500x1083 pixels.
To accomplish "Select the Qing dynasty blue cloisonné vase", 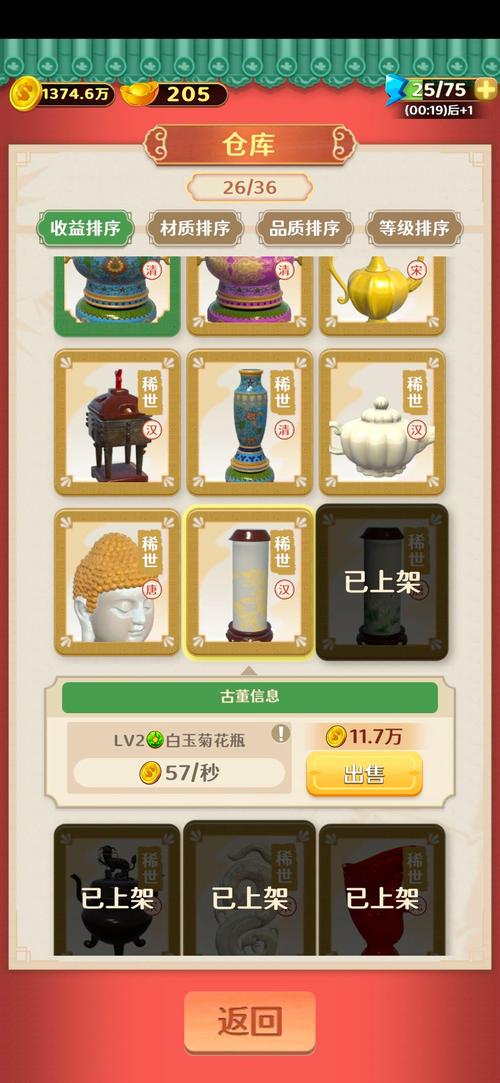I will tap(250, 422).
